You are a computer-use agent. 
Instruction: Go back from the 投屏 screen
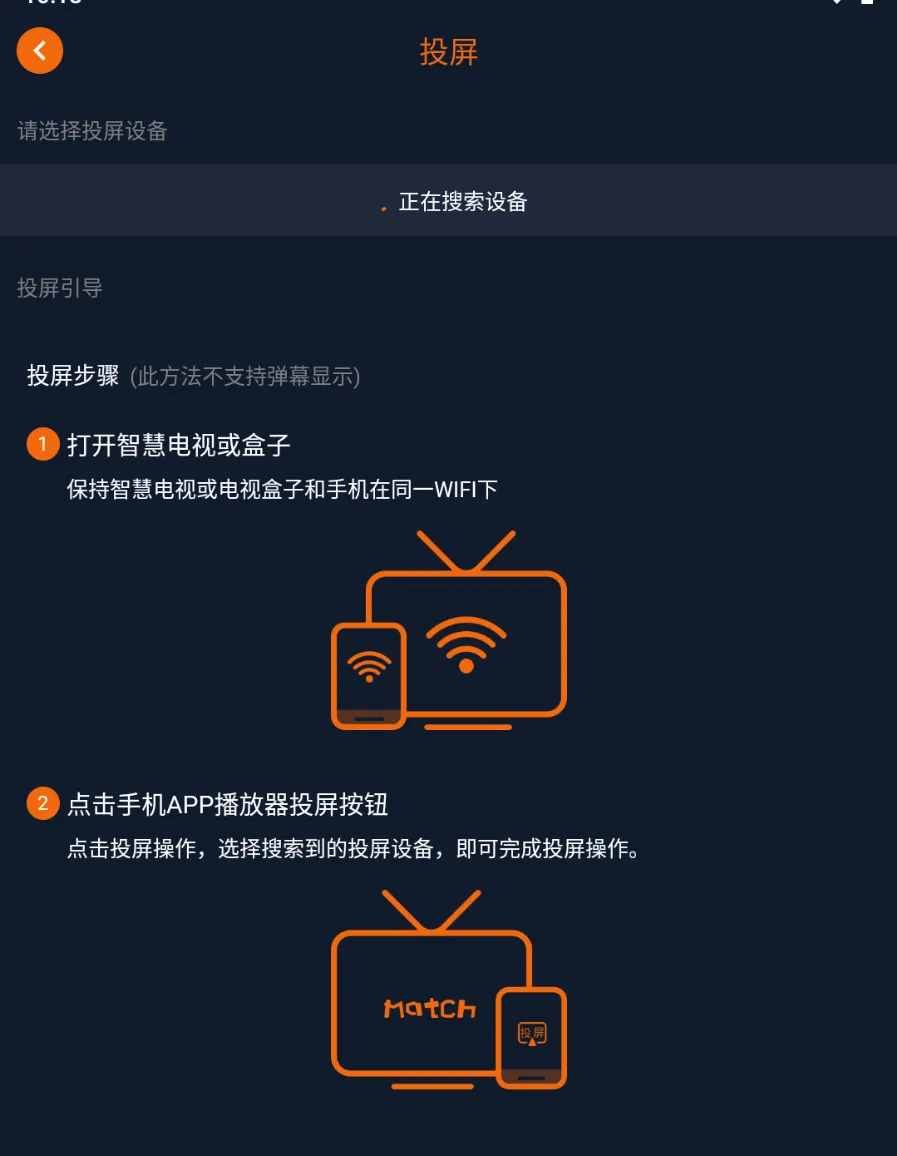pyautogui.click(x=40, y=51)
